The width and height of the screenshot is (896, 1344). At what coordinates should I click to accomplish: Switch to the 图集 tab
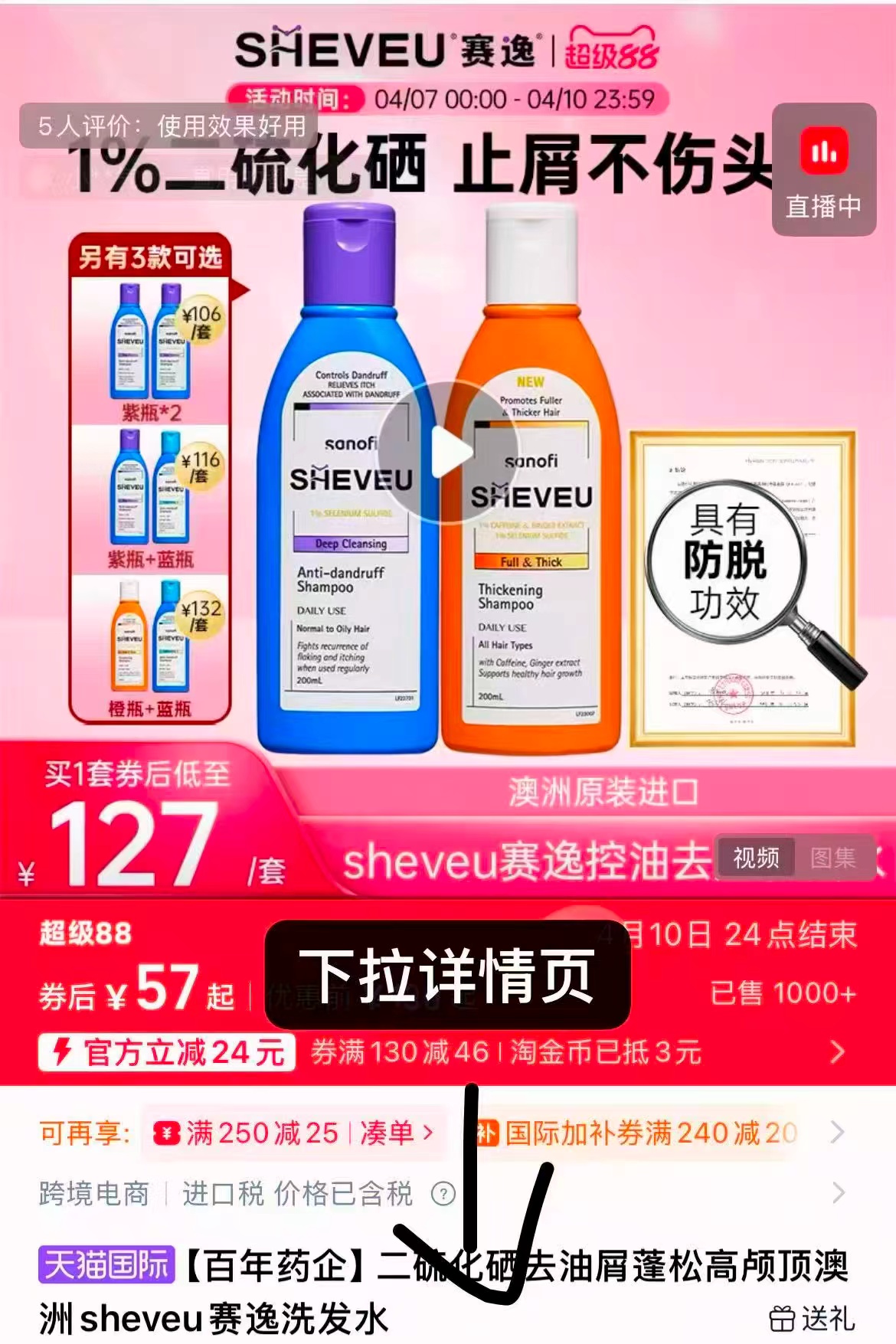coord(832,858)
